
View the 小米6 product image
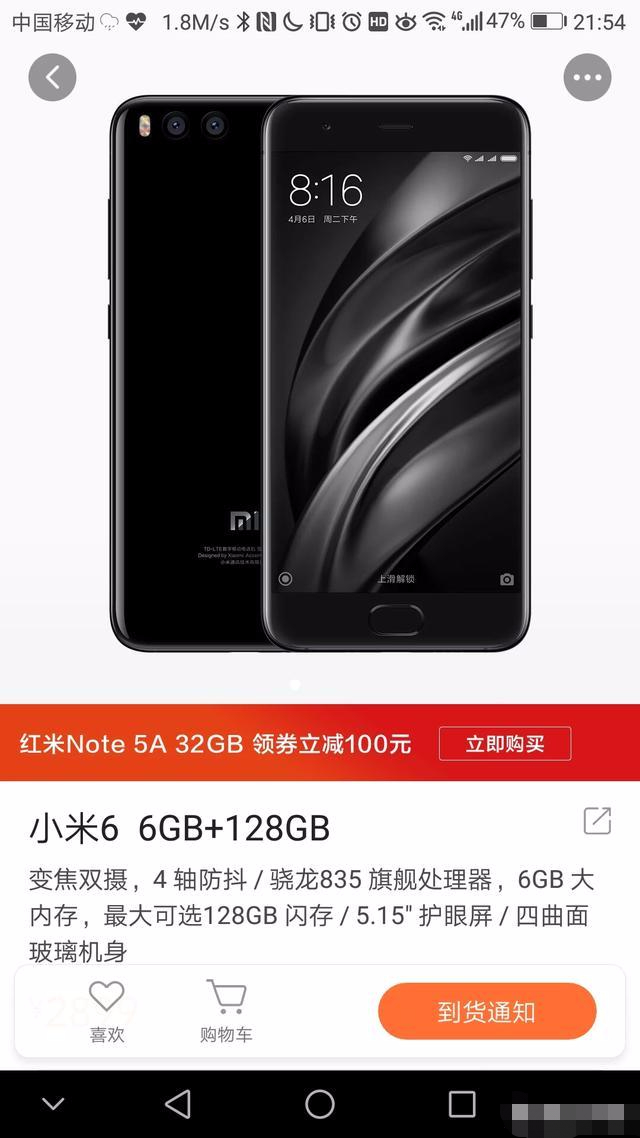(x=320, y=375)
